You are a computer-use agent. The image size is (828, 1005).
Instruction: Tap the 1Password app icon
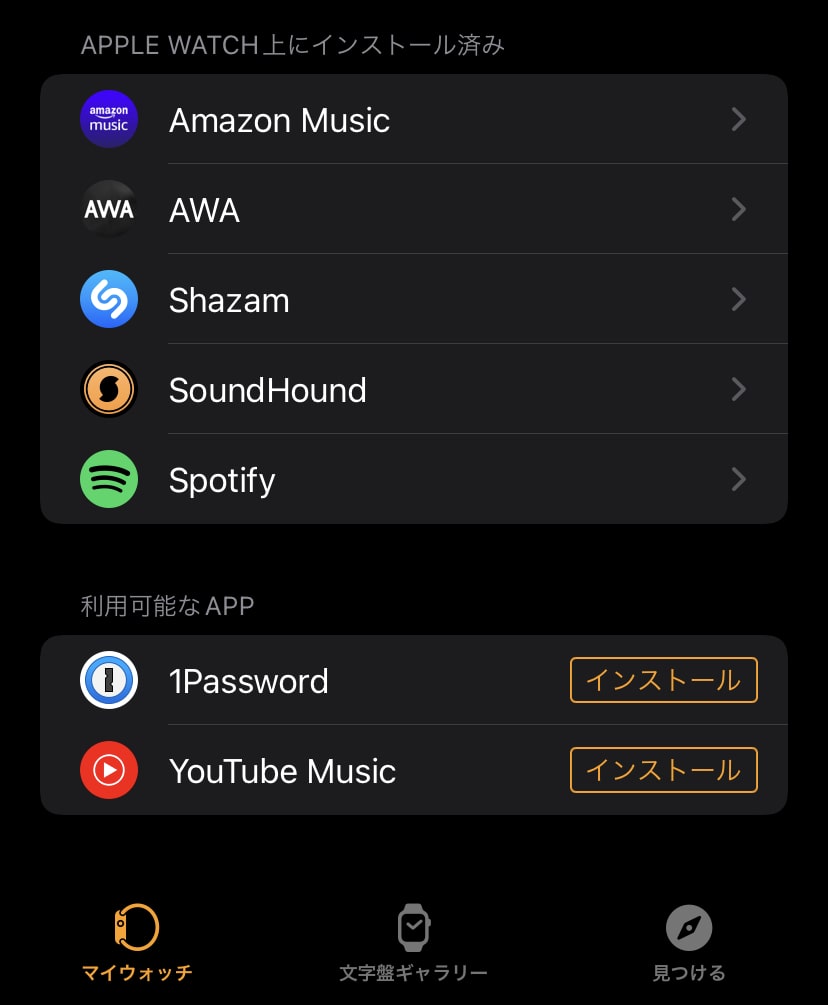(x=108, y=680)
